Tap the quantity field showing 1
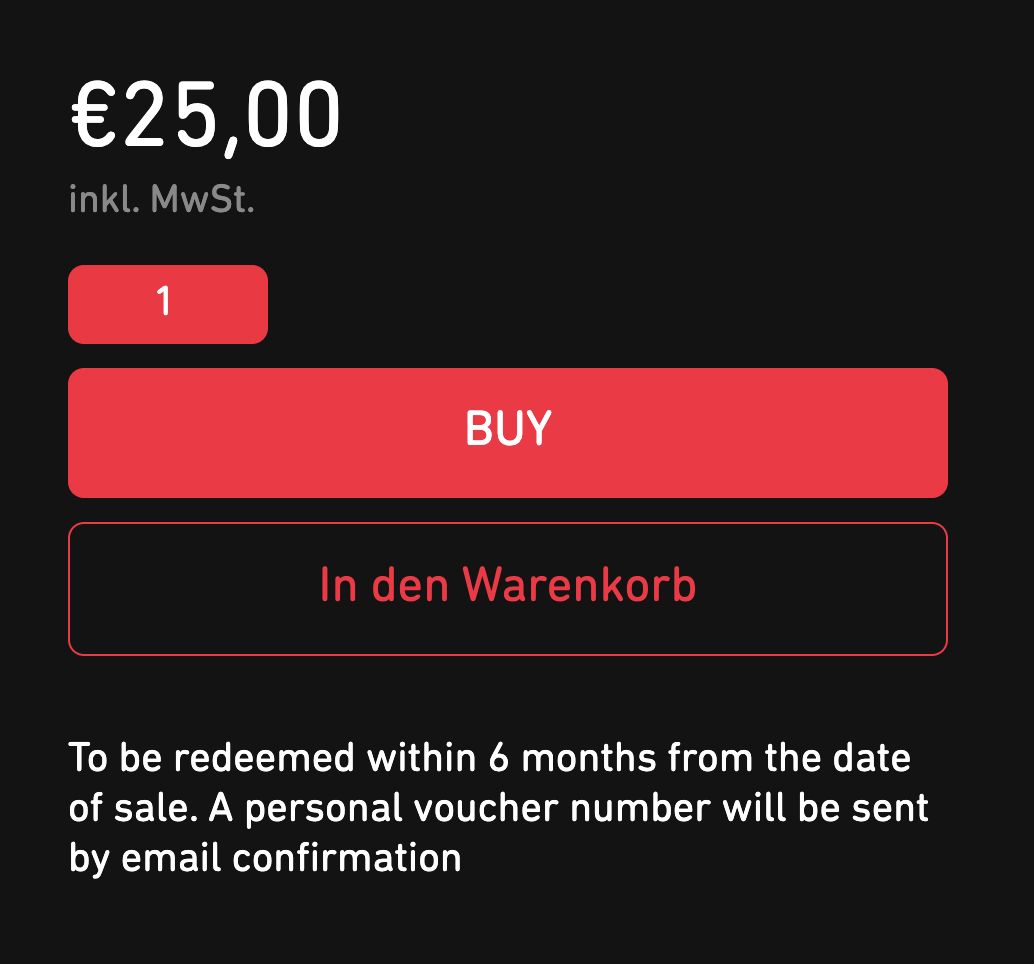The height and width of the screenshot is (964, 1034). pyautogui.click(x=167, y=304)
